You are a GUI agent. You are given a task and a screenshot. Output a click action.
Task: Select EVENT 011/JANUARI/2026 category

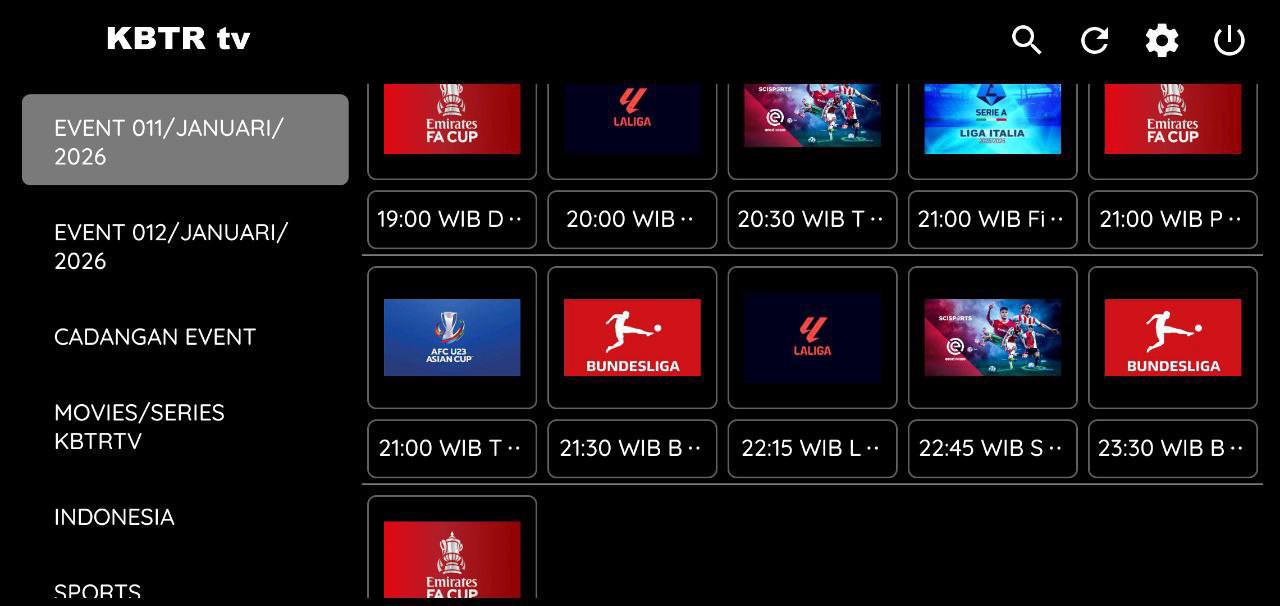point(185,141)
